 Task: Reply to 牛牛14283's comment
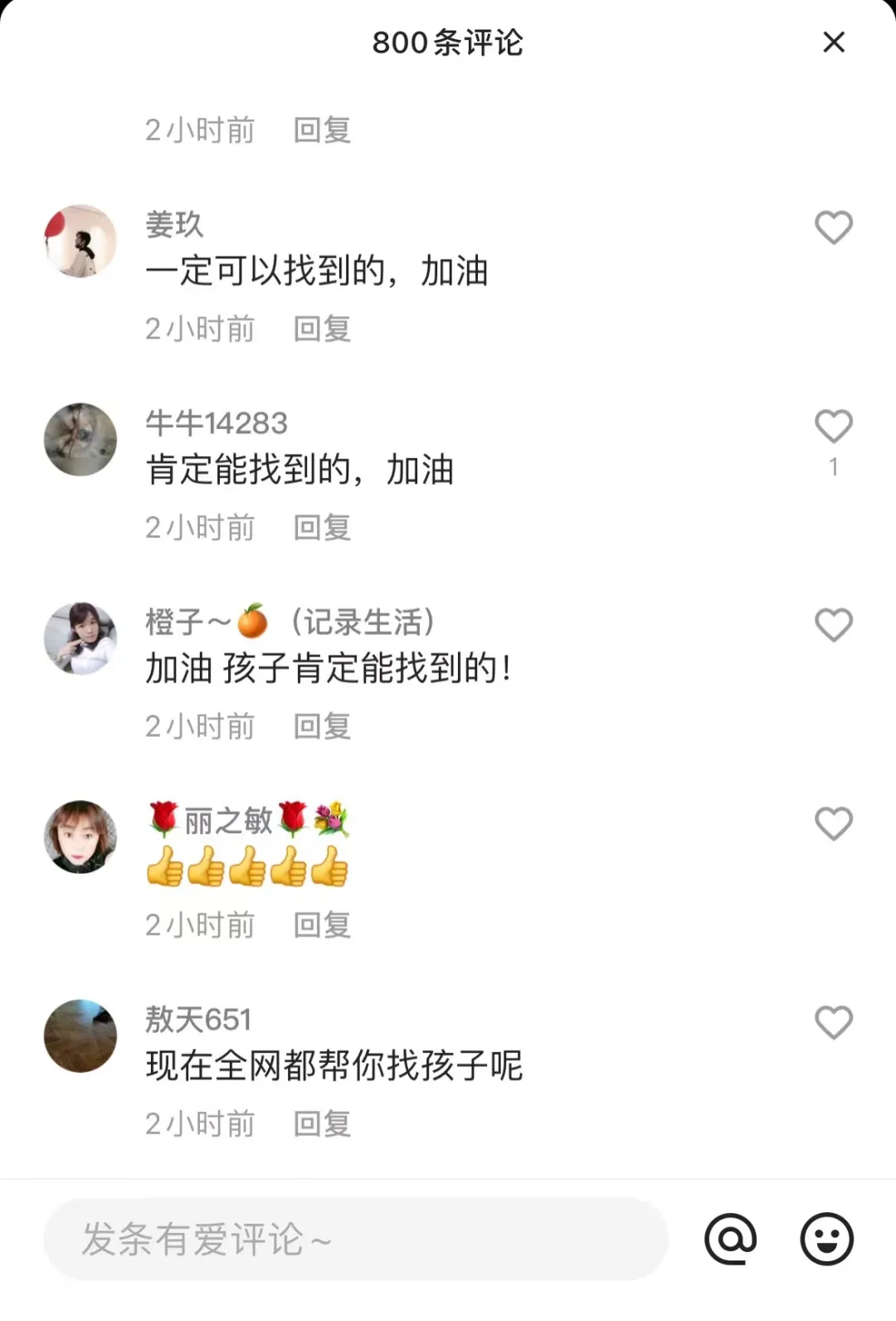pos(322,528)
